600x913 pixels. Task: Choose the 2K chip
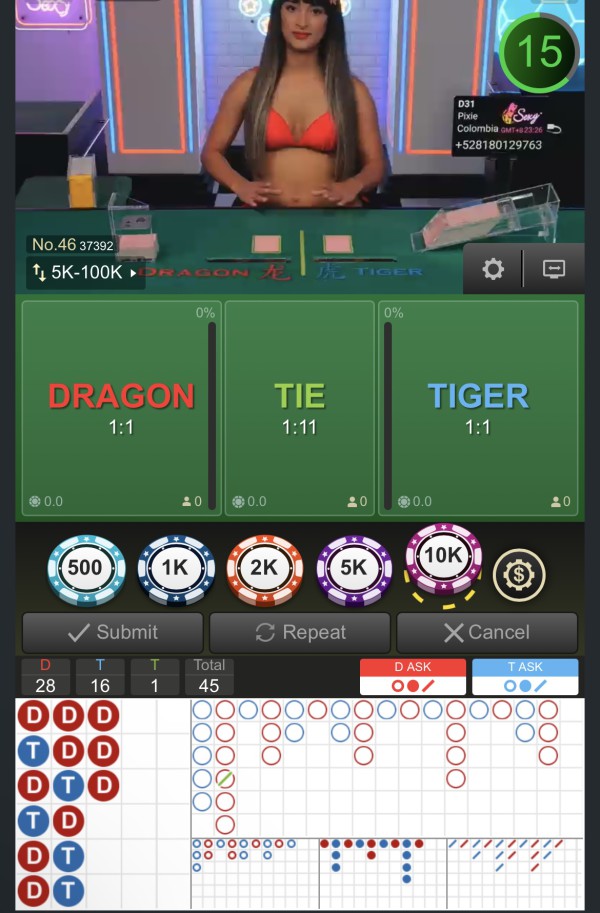264,568
